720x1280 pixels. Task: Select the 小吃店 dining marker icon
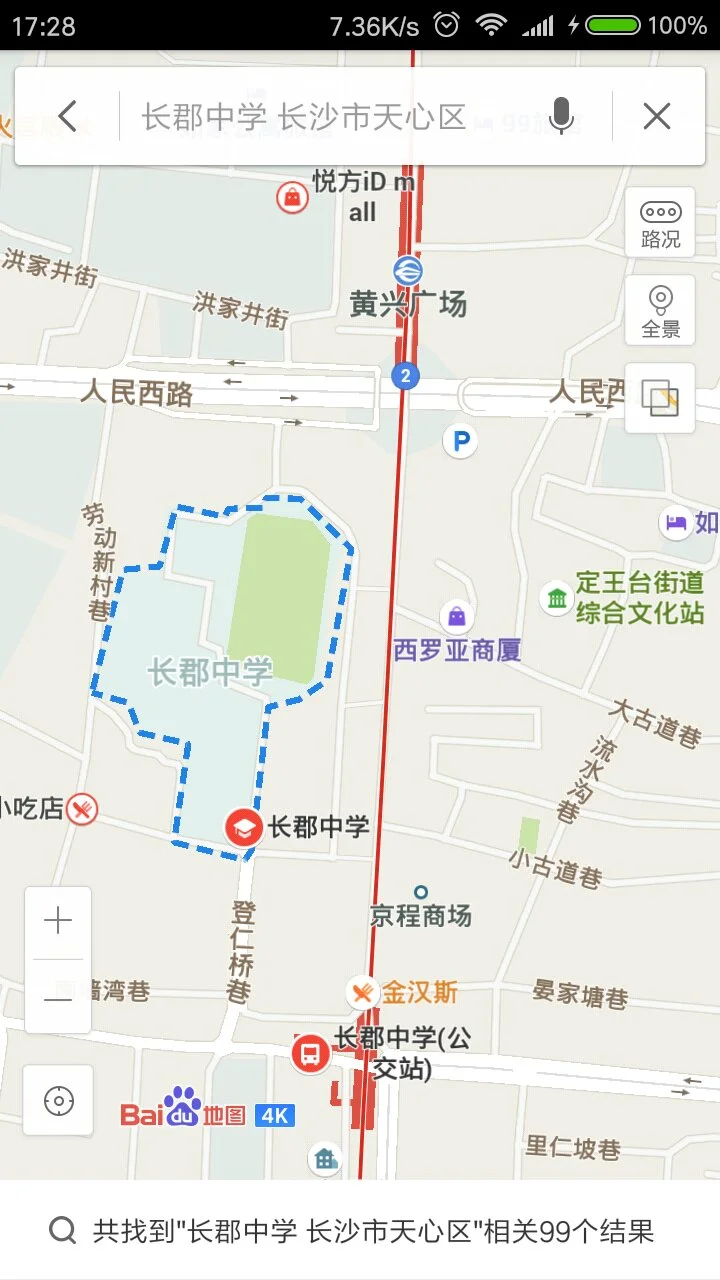tap(80, 810)
